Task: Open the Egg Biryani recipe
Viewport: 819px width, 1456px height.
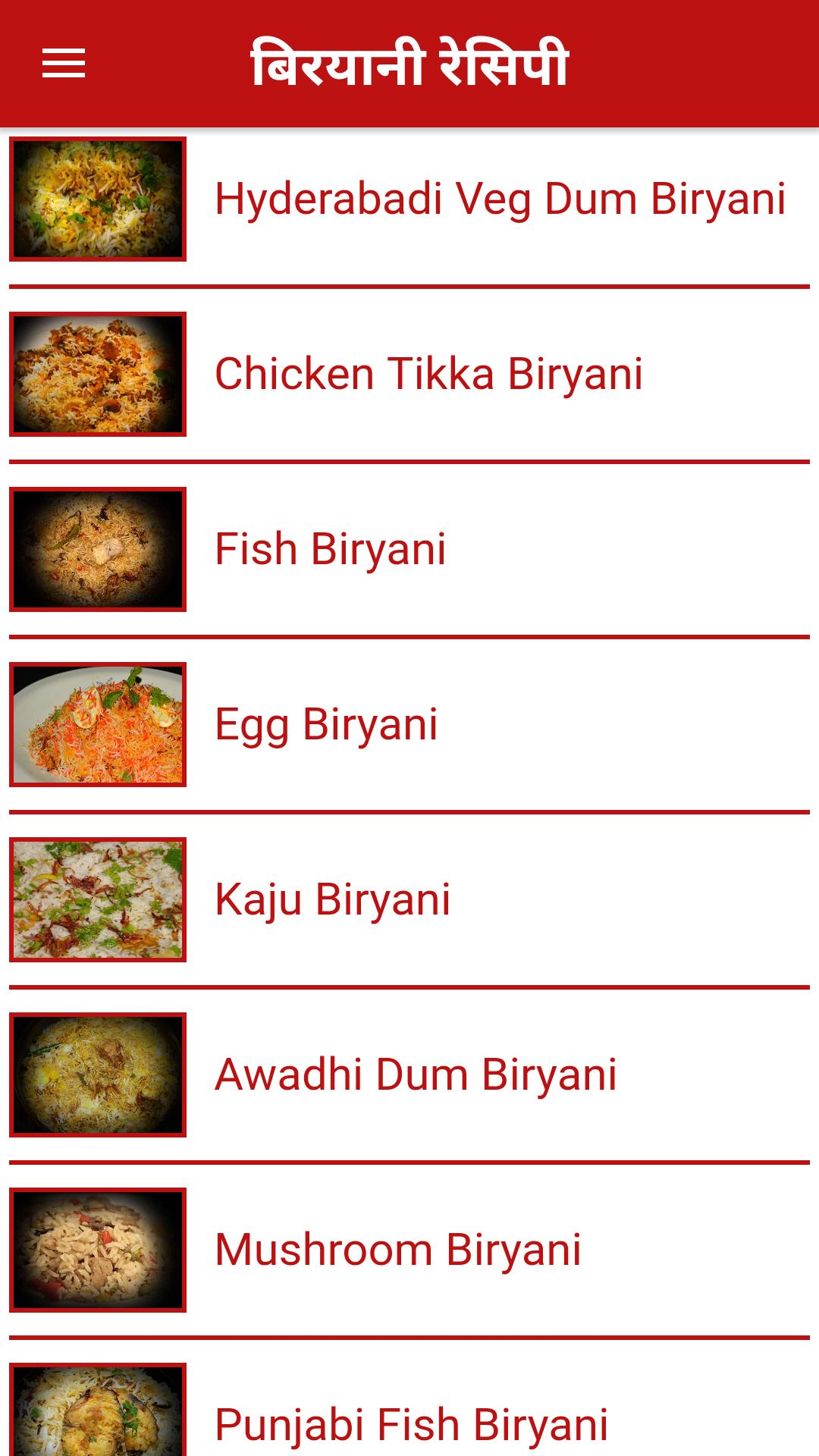Action: pos(325,723)
